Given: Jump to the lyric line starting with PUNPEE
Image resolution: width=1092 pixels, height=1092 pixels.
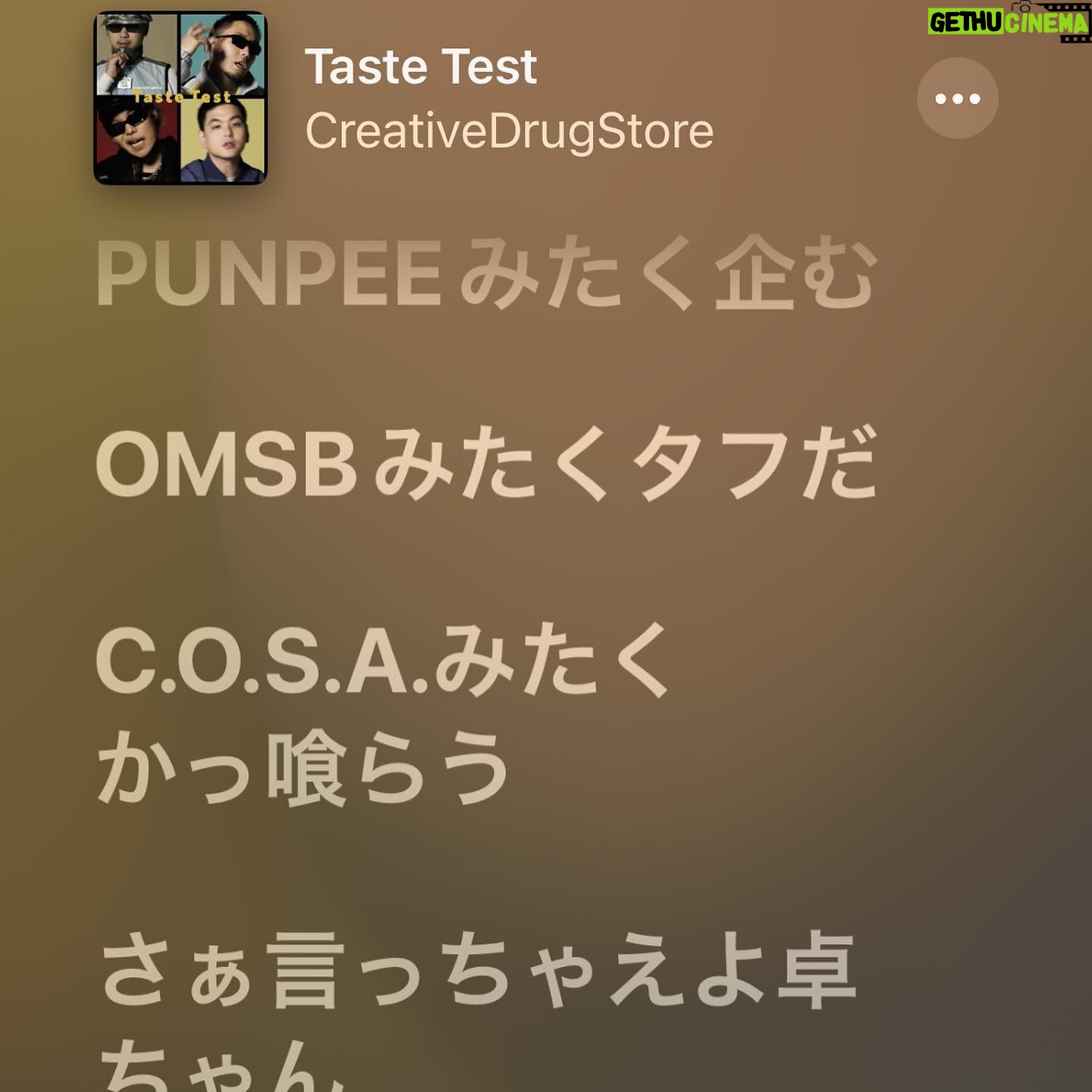Looking at the screenshot, I should tap(485, 275).
